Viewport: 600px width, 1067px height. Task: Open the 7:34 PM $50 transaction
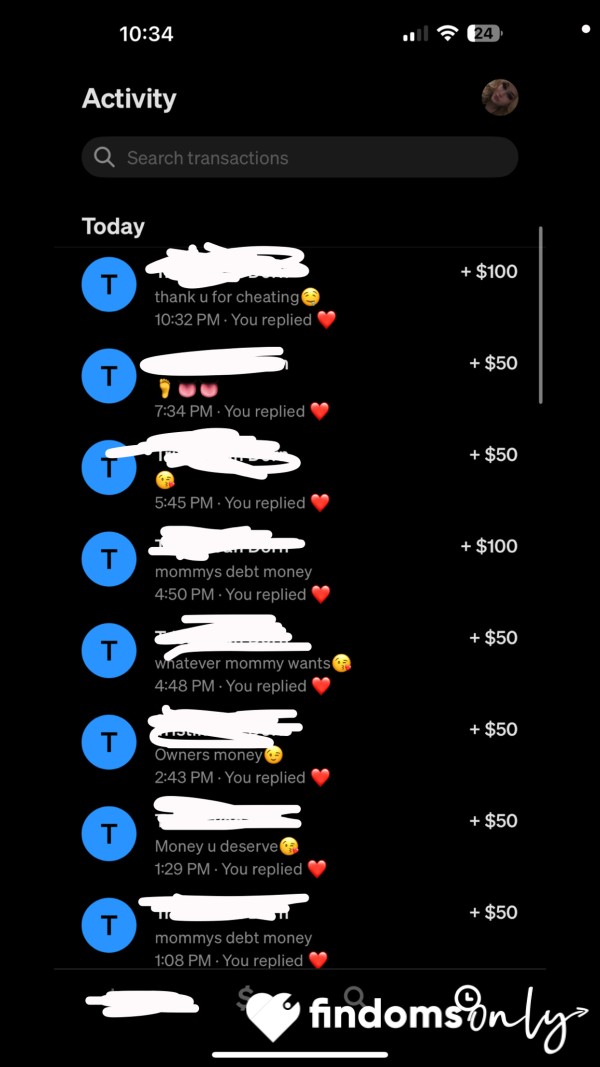(300, 385)
